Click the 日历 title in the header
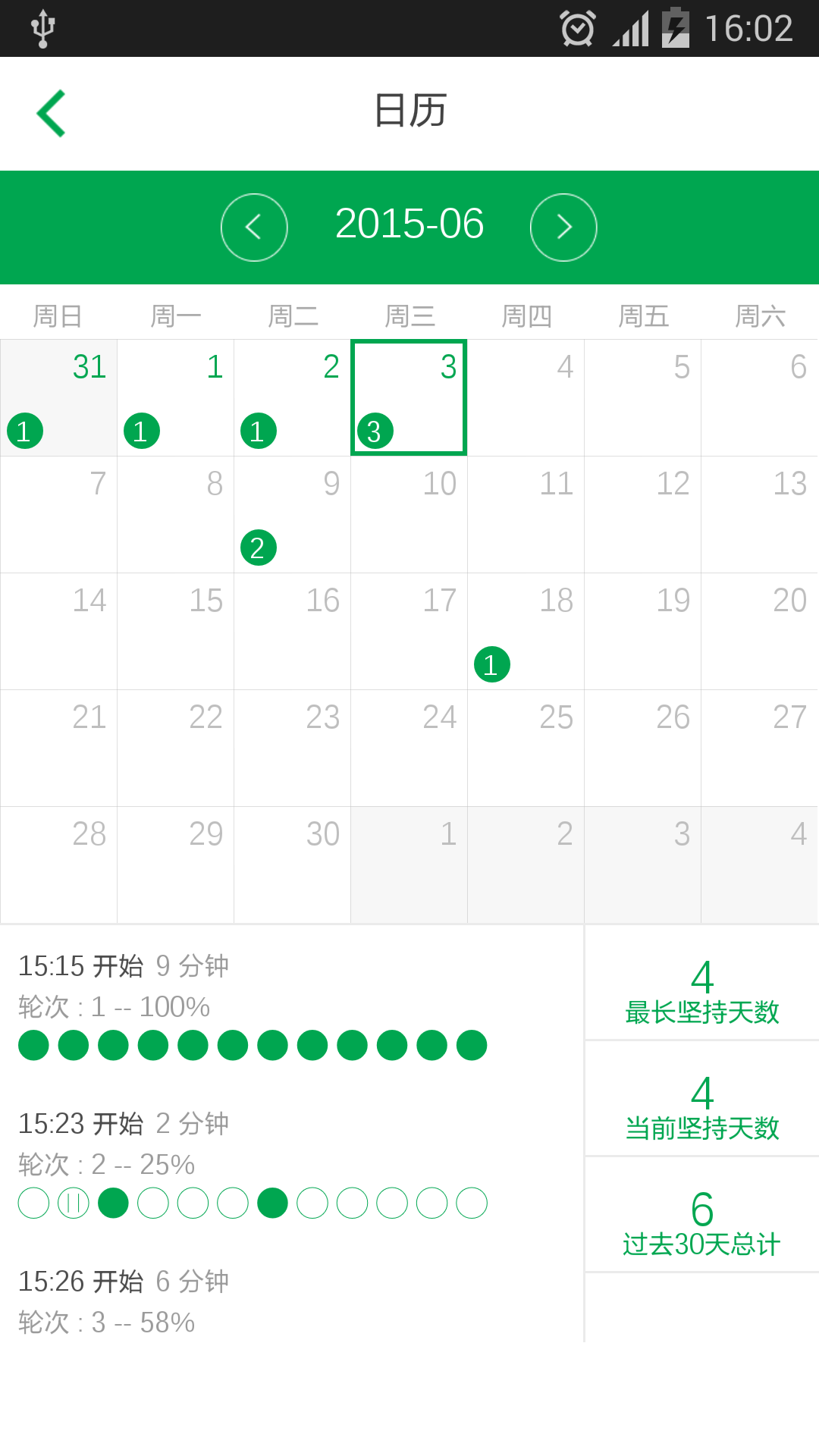 click(x=409, y=111)
